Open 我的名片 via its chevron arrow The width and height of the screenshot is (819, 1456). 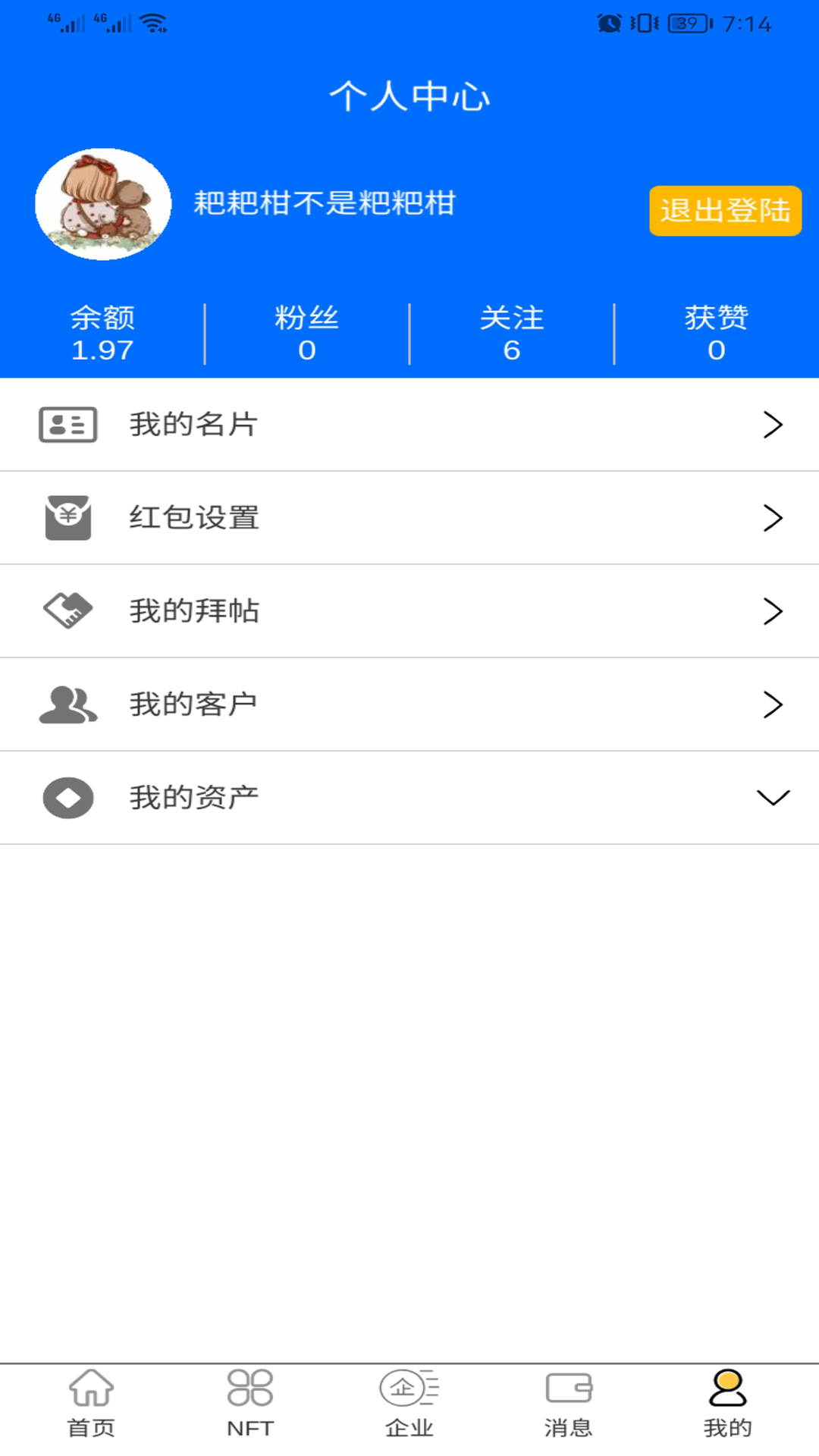[x=773, y=425]
